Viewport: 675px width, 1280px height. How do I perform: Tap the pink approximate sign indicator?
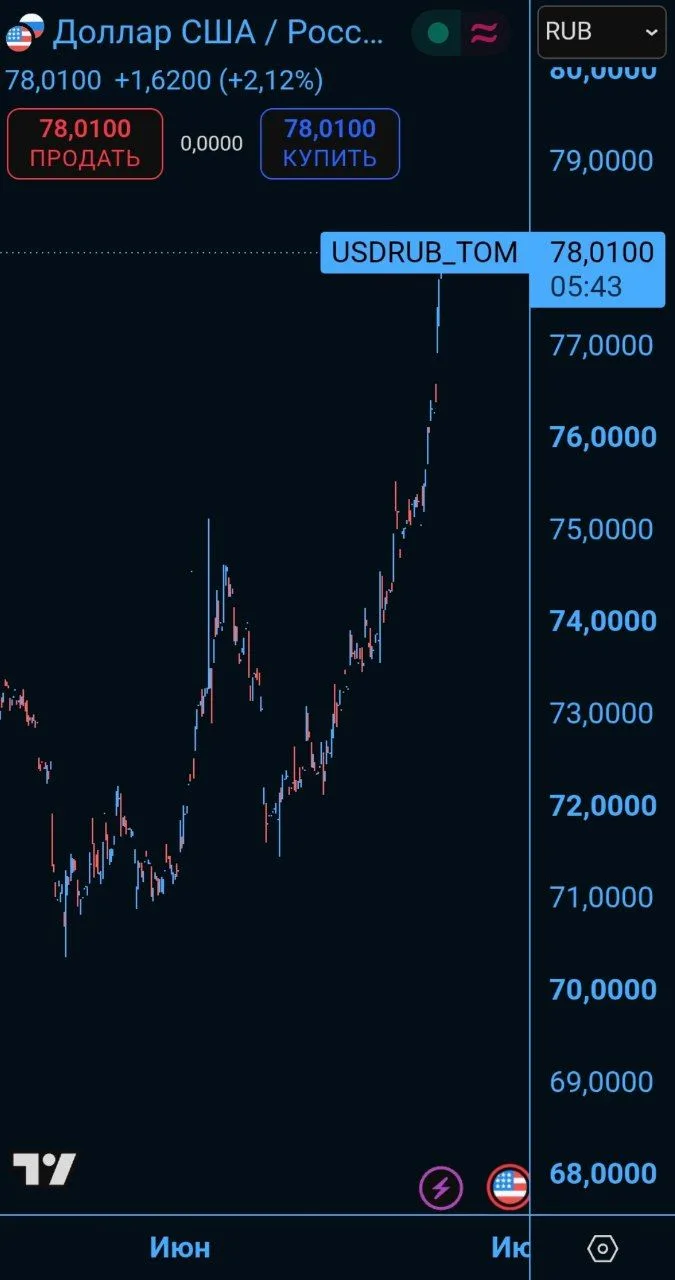pyautogui.click(x=484, y=33)
